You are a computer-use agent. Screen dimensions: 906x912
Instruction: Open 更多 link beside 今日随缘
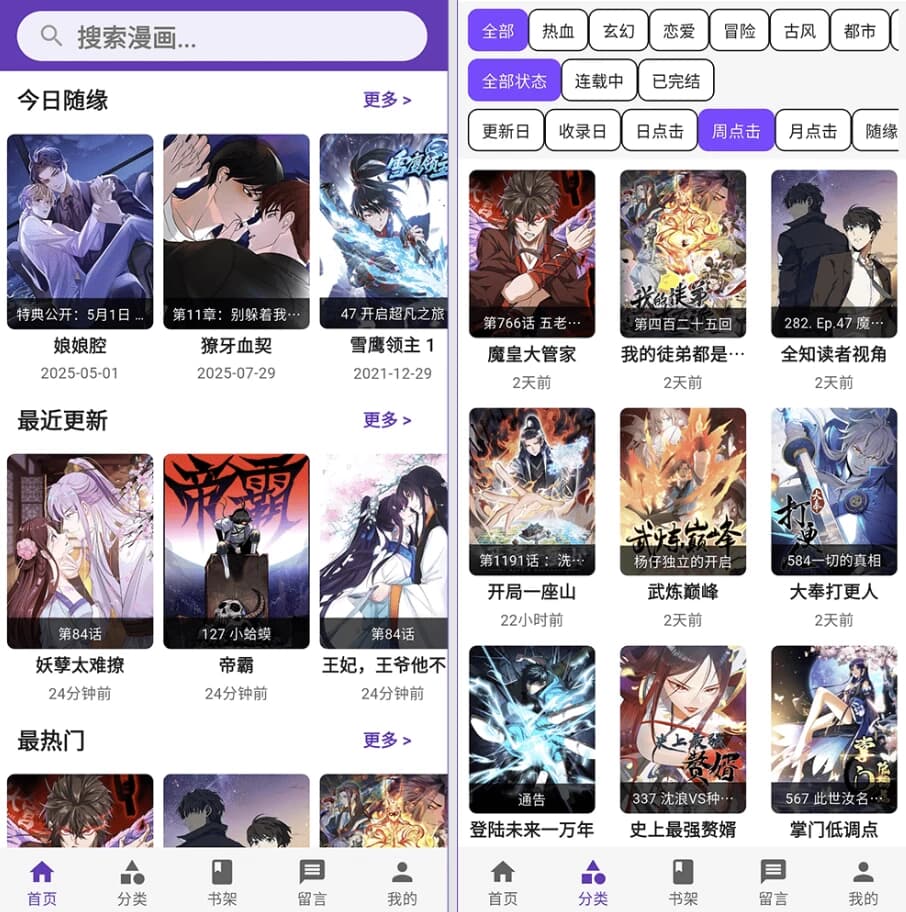(385, 100)
